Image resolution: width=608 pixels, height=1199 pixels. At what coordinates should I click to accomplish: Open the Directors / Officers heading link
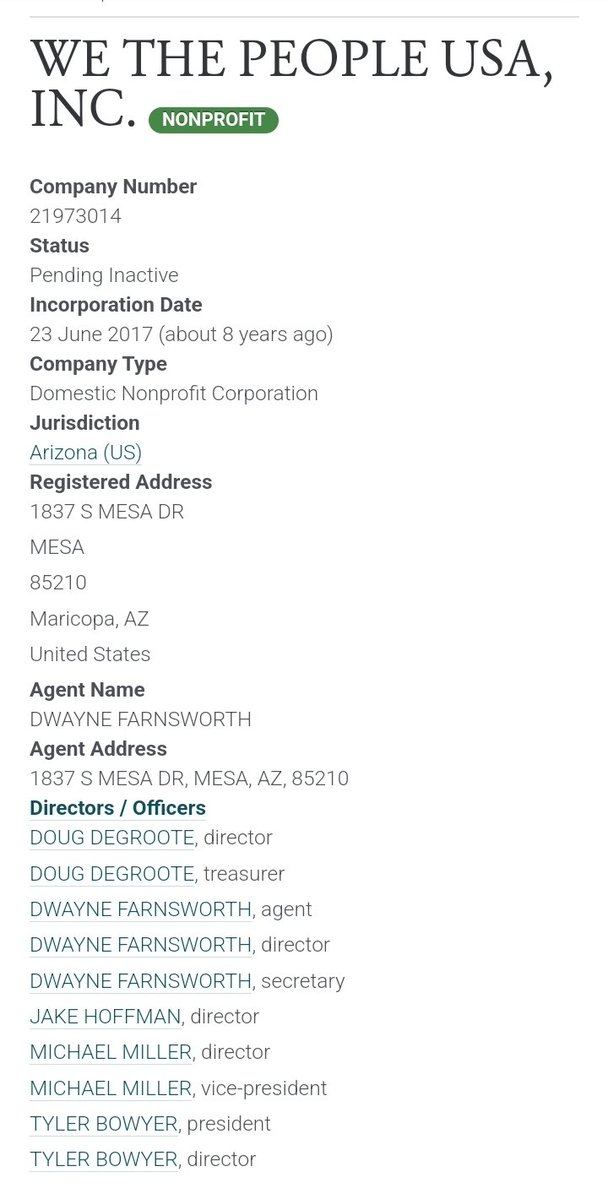(118, 807)
